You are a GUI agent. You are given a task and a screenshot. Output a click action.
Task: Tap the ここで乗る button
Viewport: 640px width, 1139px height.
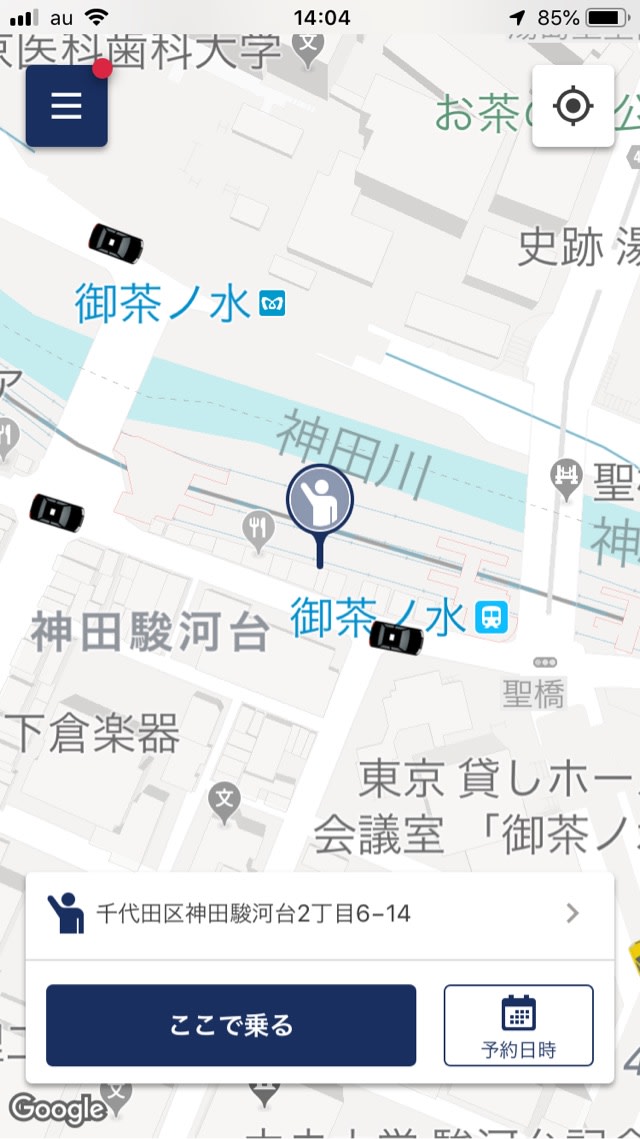231,1025
